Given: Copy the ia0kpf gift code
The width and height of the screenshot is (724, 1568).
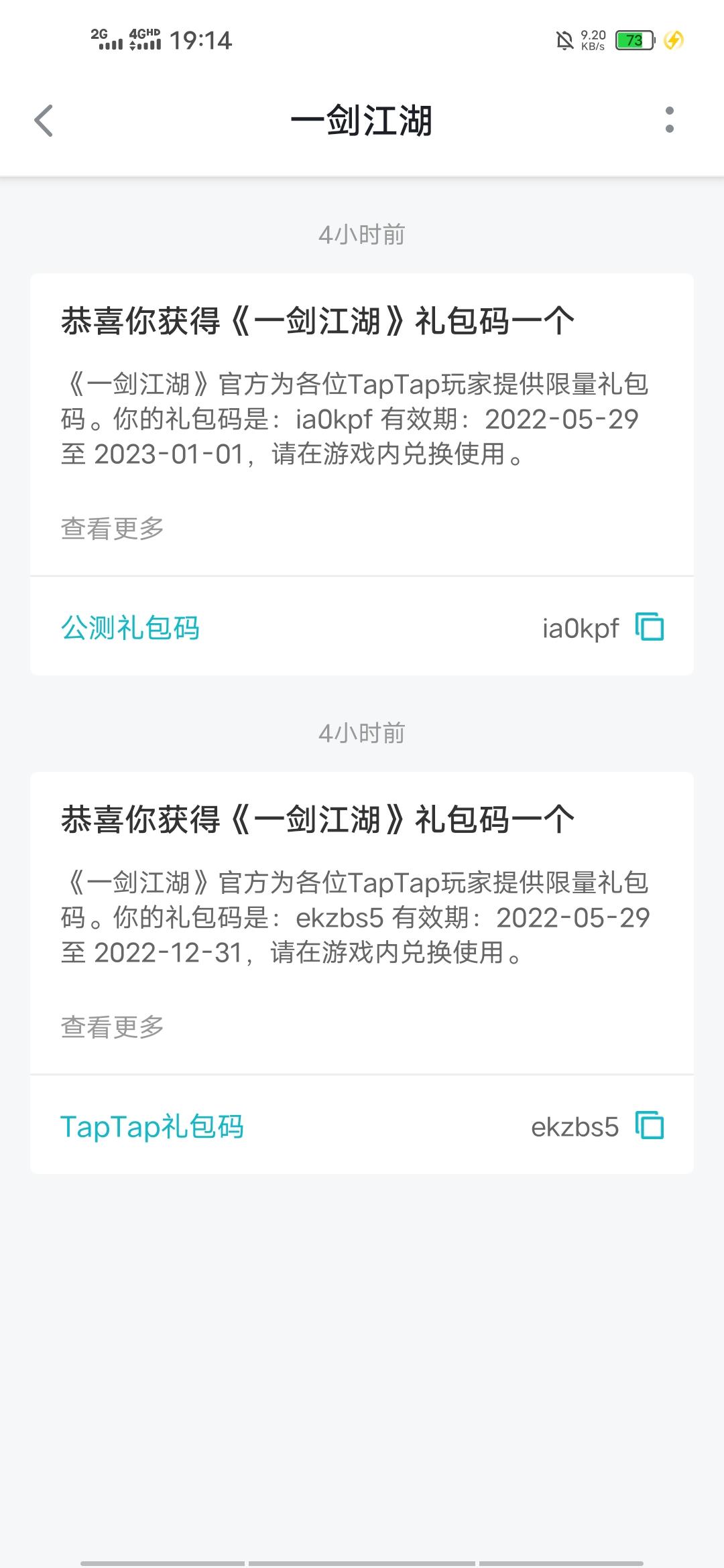Looking at the screenshot, I should coord(650,627).
